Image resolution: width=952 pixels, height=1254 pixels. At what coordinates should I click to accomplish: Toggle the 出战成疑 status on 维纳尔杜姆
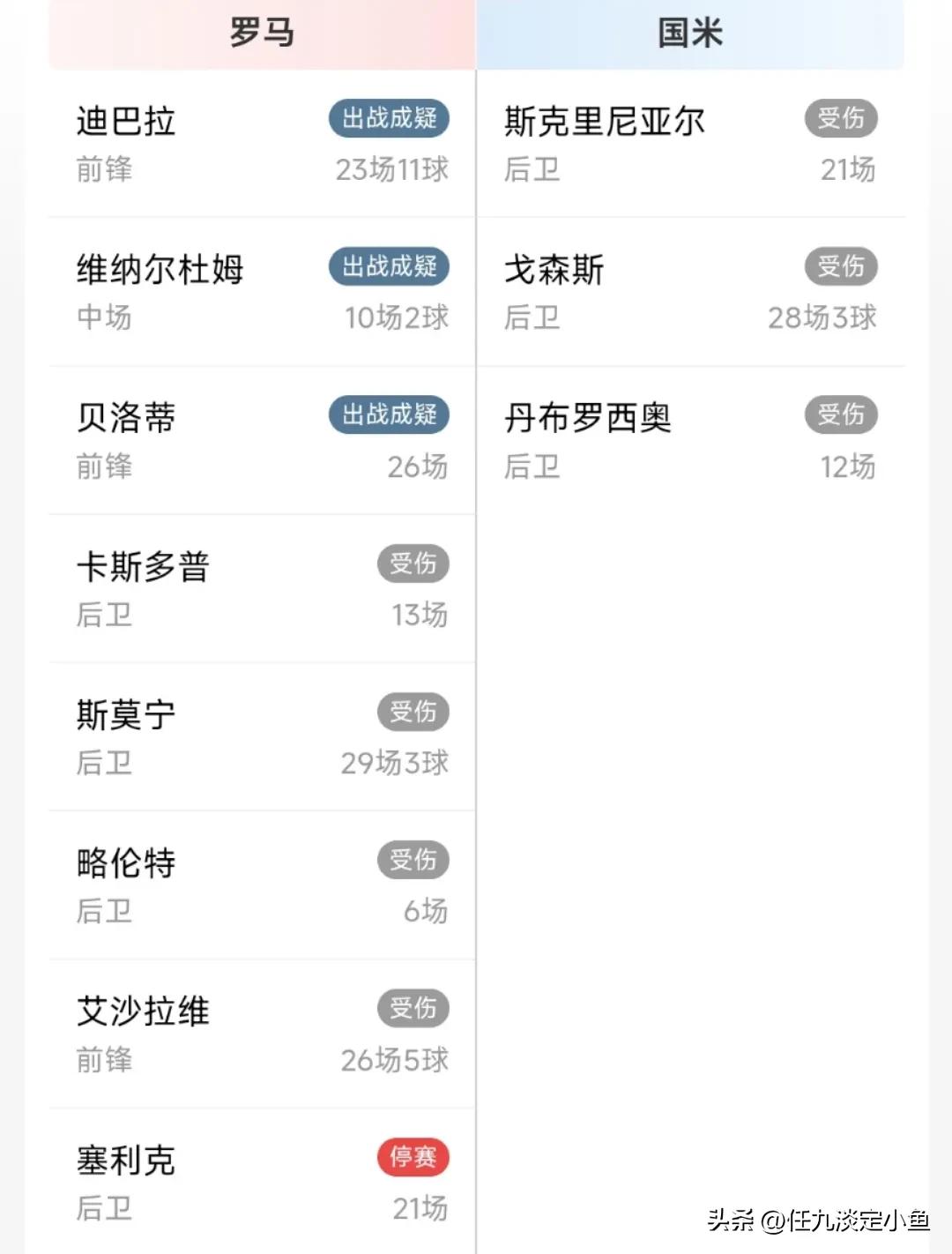pyautogui.click(x=388, y=266)
